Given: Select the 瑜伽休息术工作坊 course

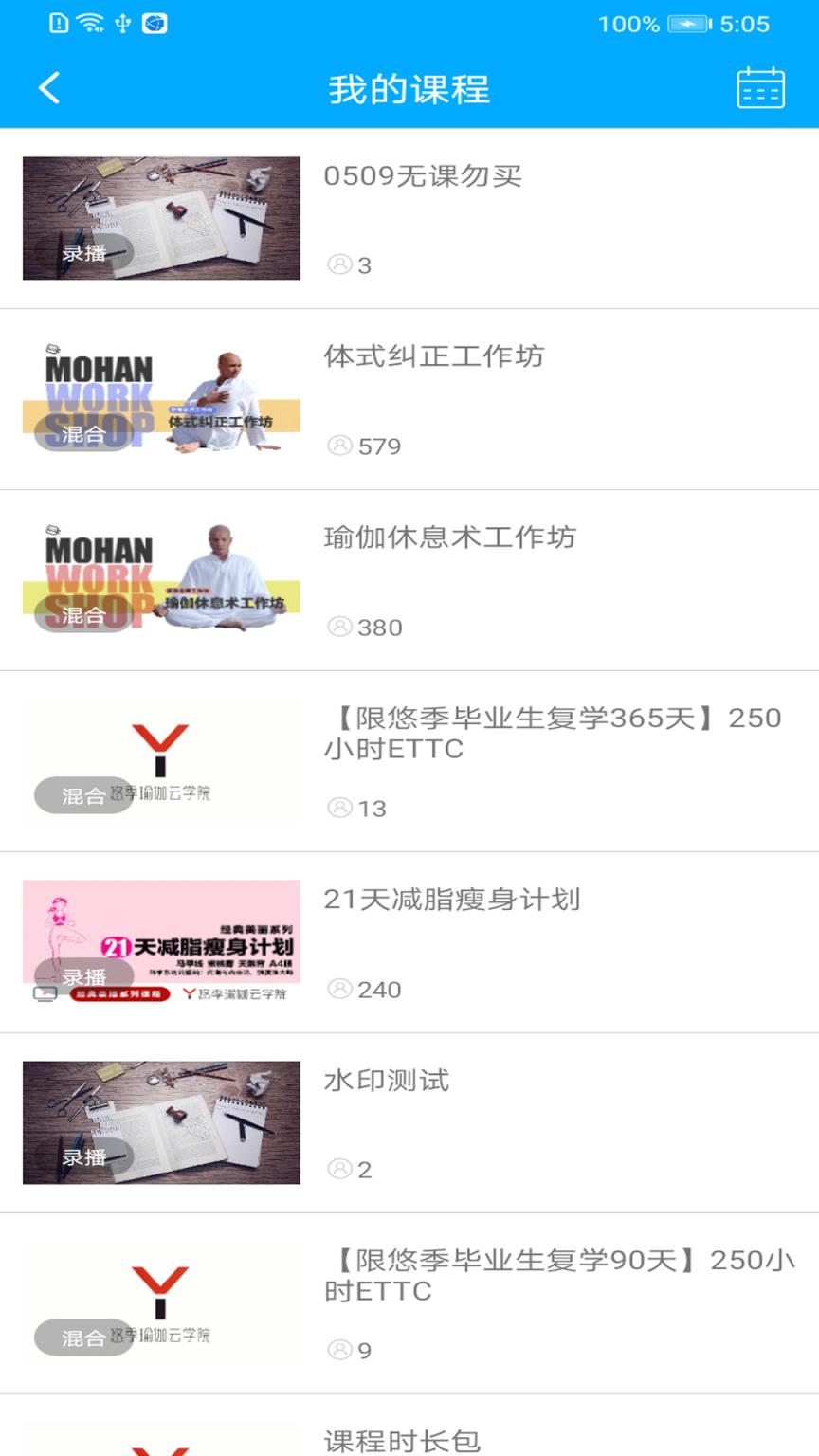Looking at the screenshot, I should point(449,537).
